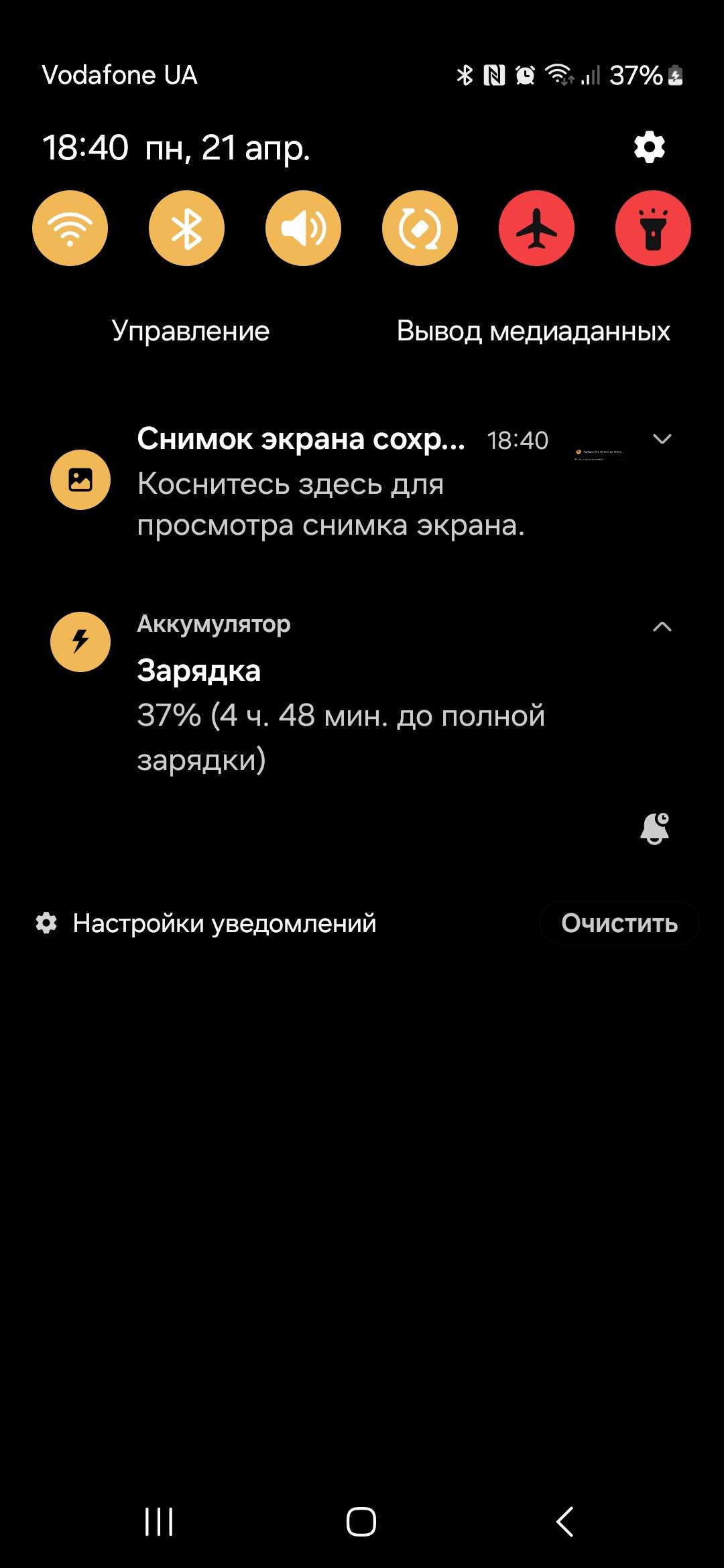Toggle the Wi-Fi quick setting

(x=70, y=228)
